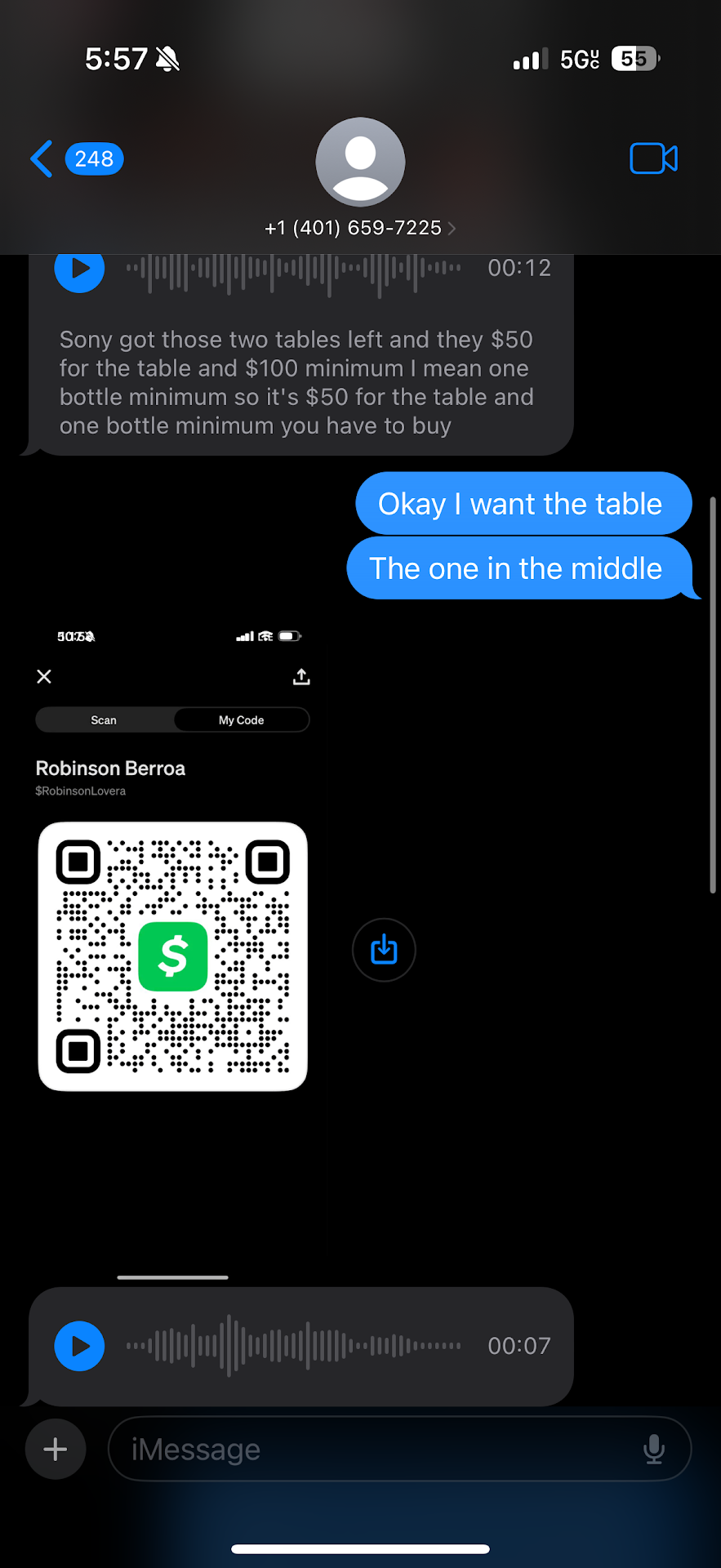Start a FaceTime video call

[x=653, y=158]
